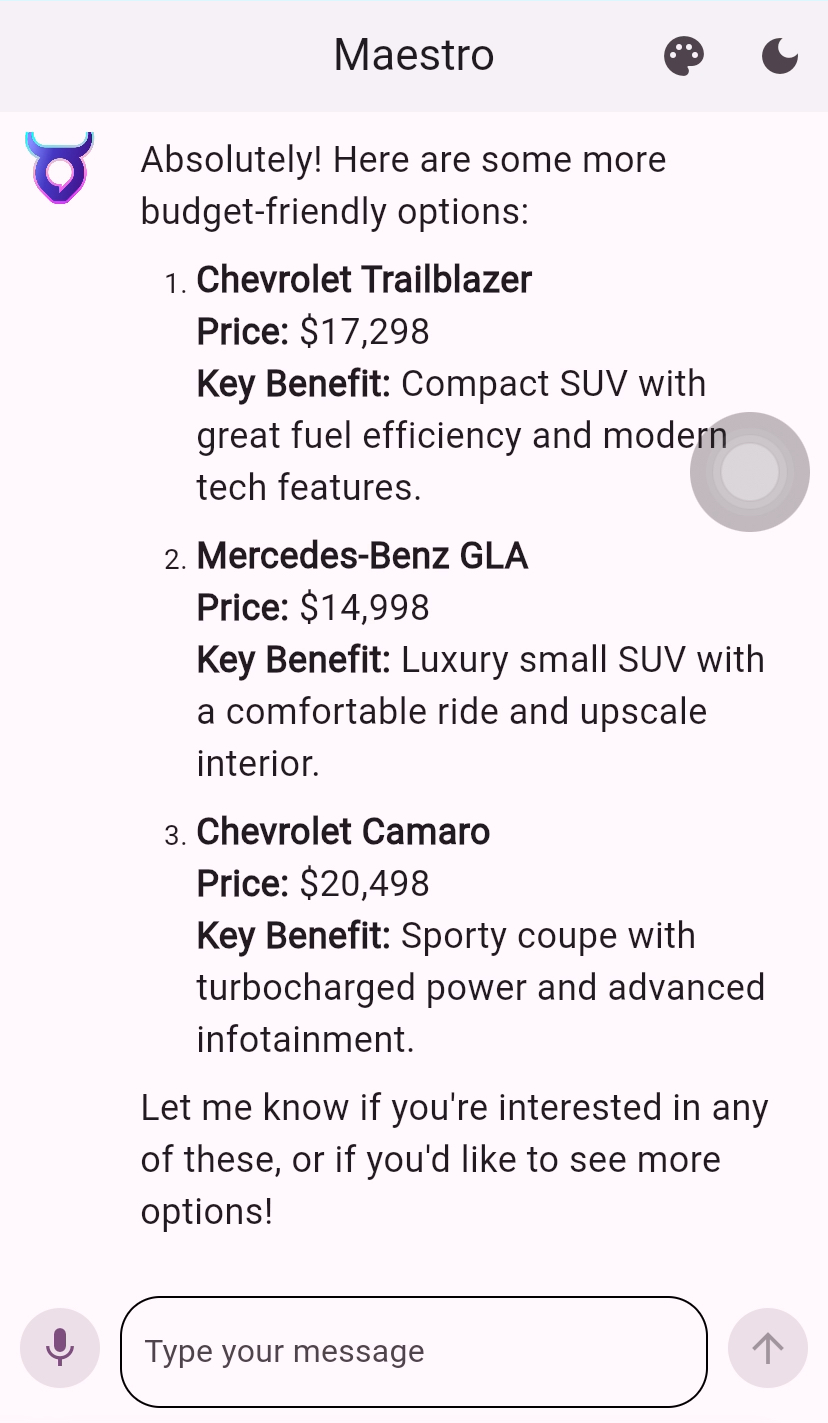
Task: Start voice input with the microphone
Action: (60, 1348)
